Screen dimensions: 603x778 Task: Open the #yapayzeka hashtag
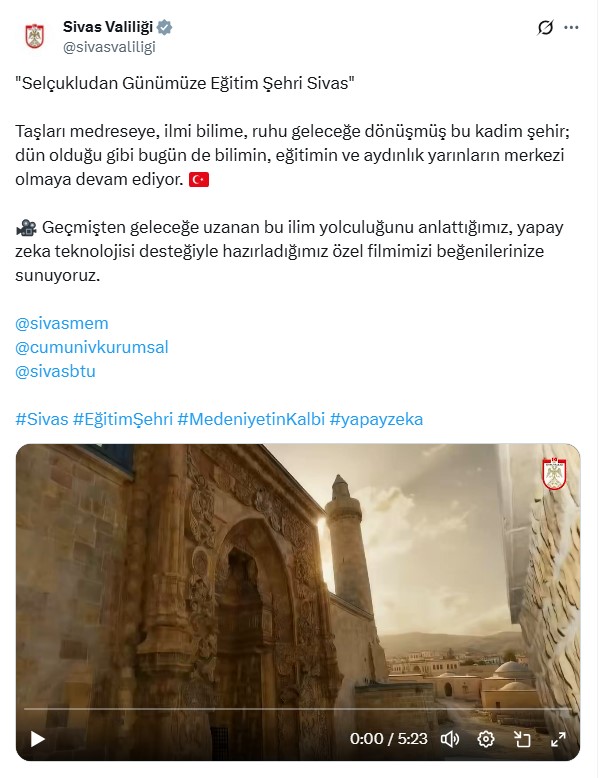pyautogui.click(x=376, y=419)
